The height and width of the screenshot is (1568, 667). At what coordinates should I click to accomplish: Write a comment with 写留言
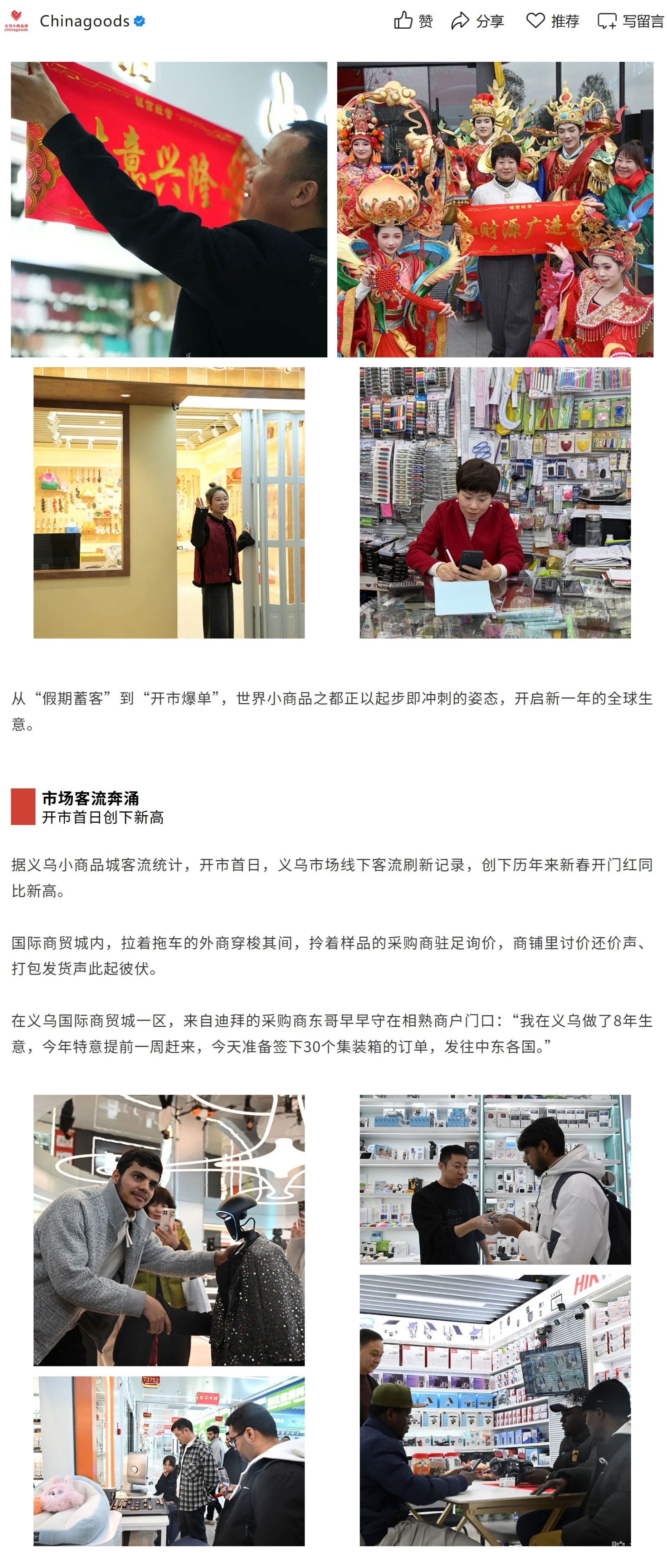631,21
